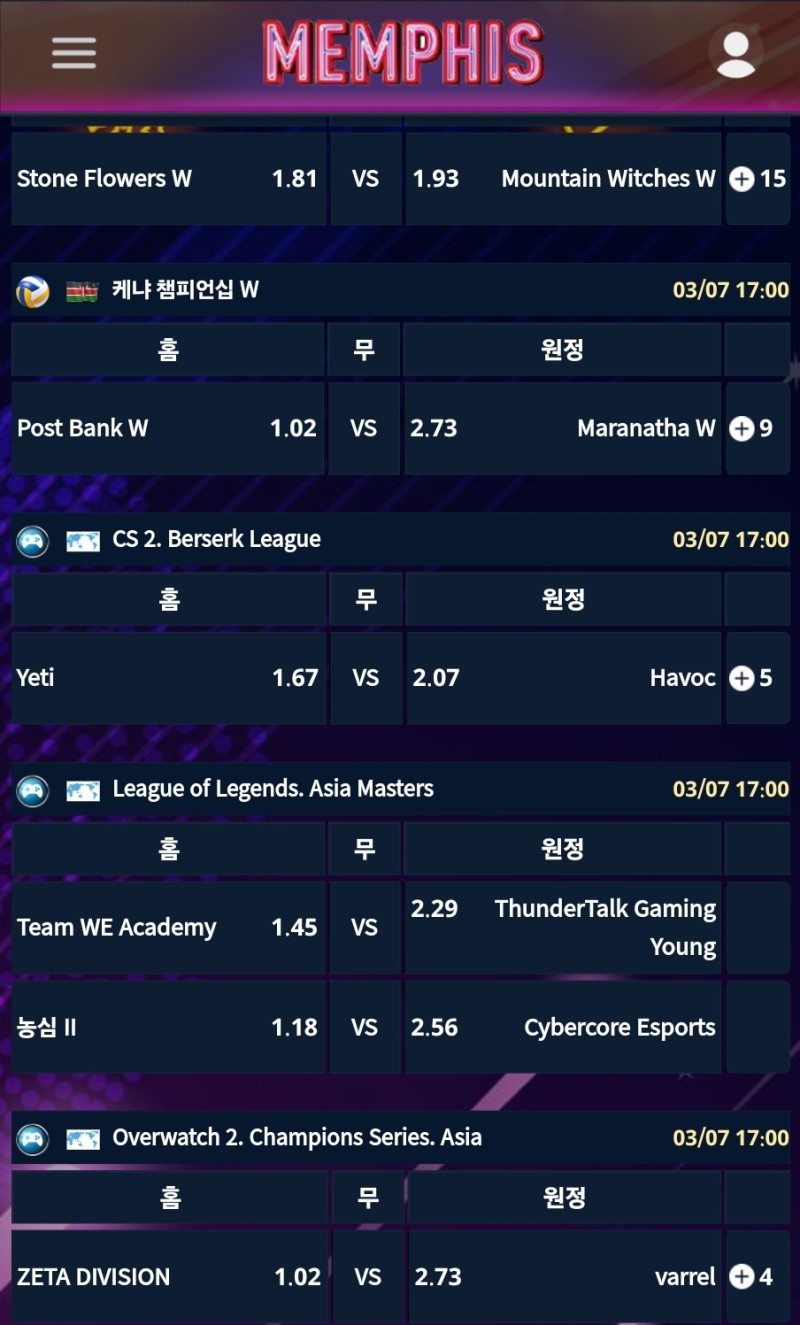Pick Maranatha W at 2.73
Viewport: 800px width, 1325px height.
coord(563,428)
